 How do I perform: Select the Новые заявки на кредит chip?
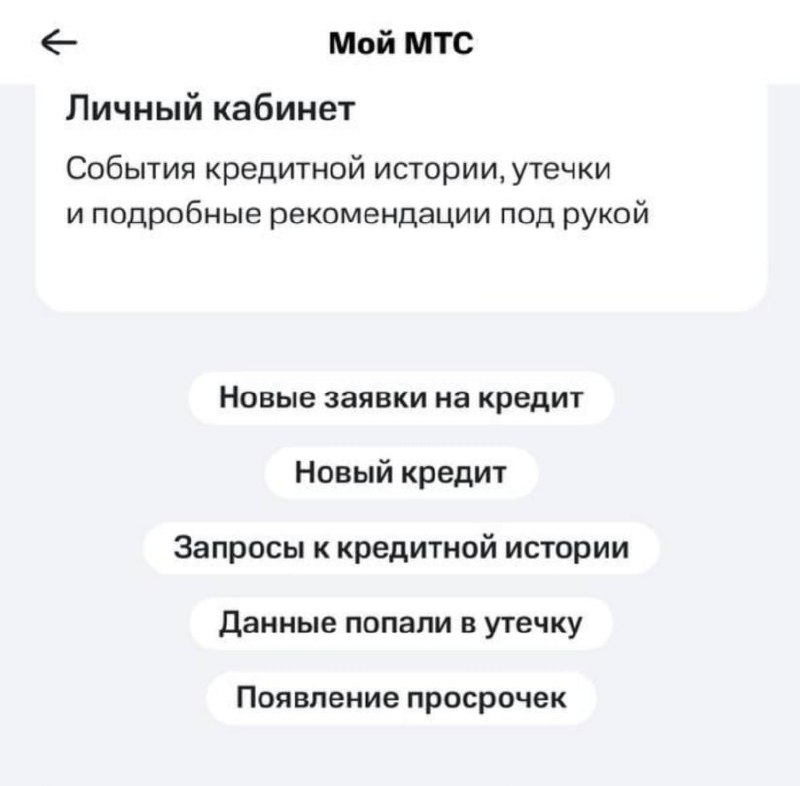[400, 398]
